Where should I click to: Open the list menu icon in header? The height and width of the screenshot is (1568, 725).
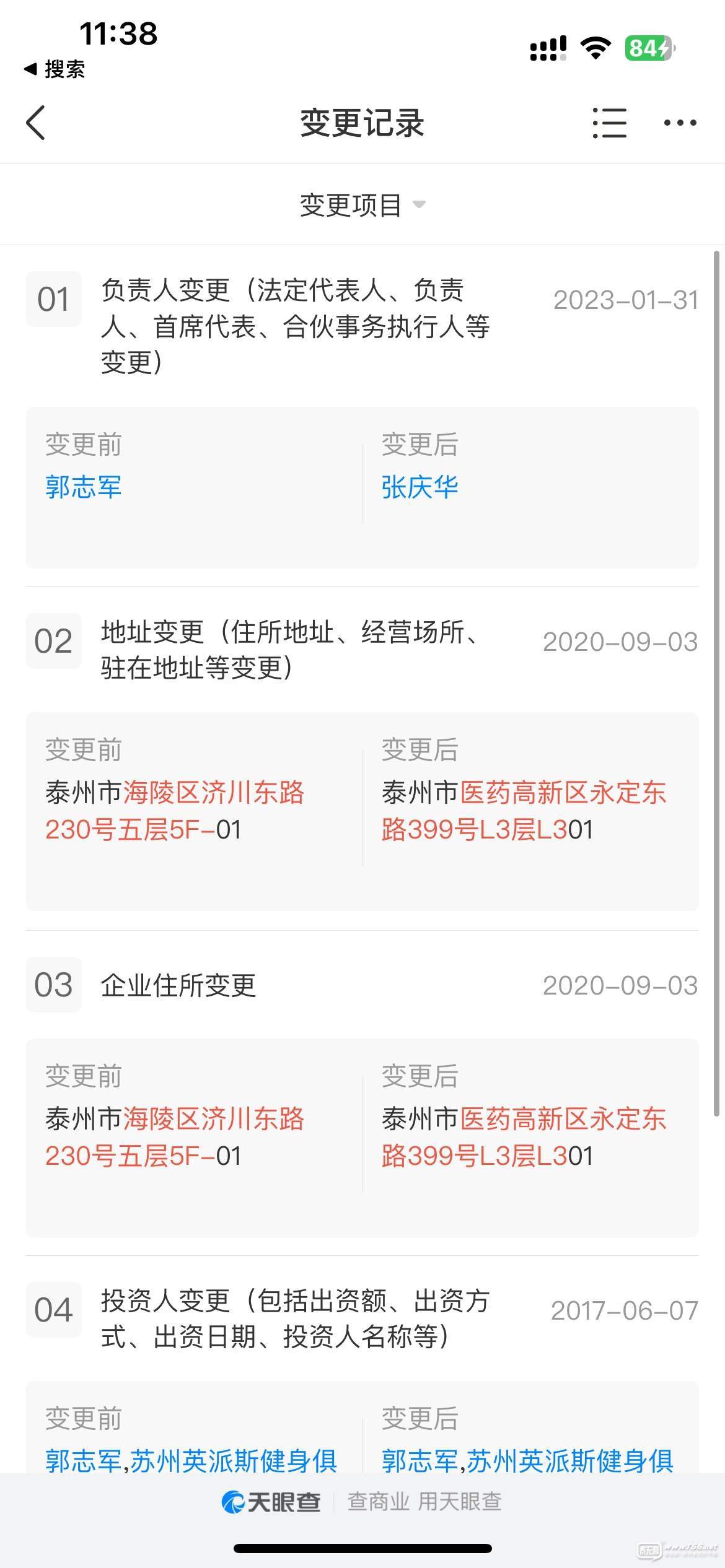(x=609, y=123)
